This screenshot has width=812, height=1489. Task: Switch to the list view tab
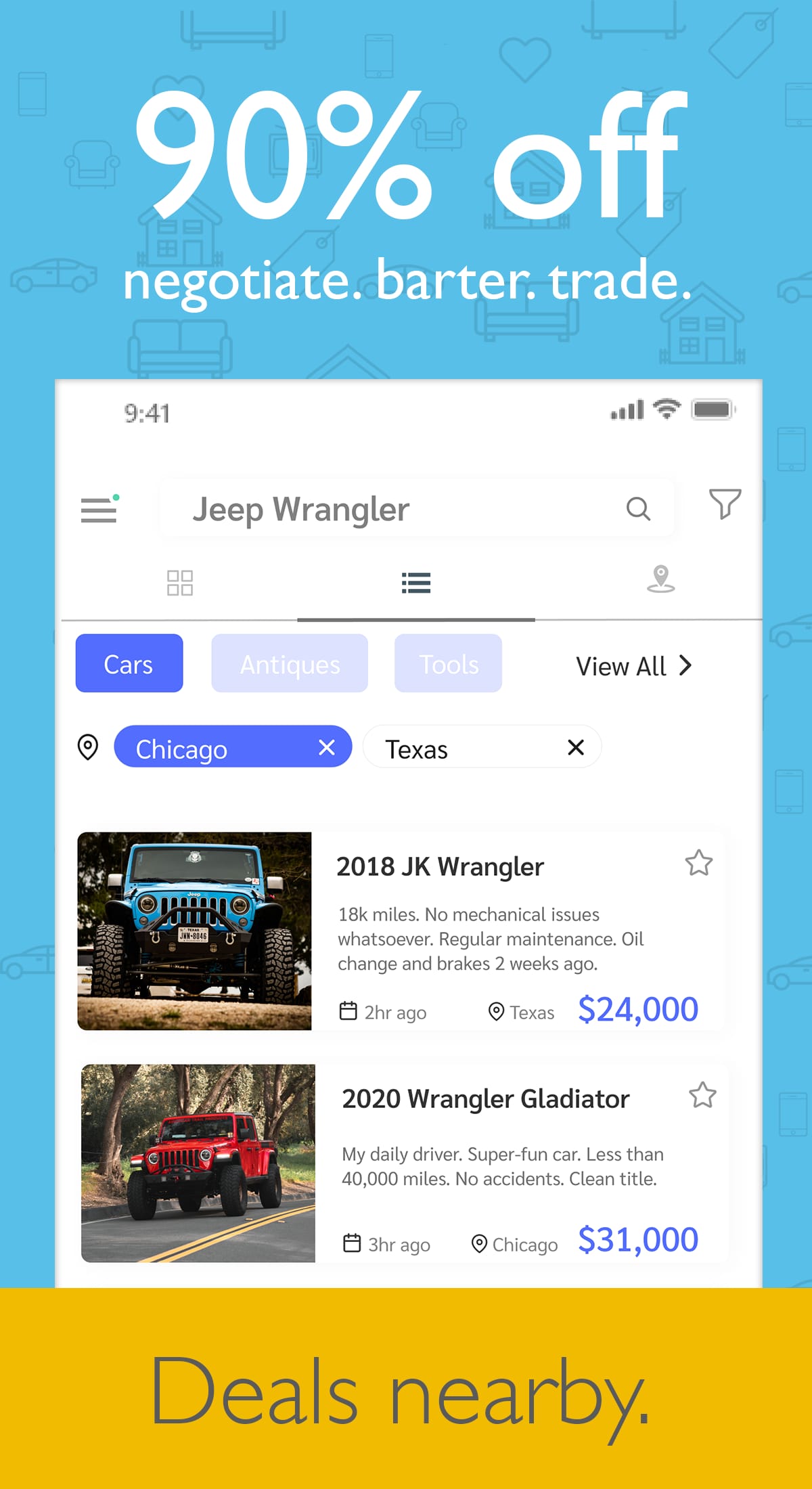416,582
